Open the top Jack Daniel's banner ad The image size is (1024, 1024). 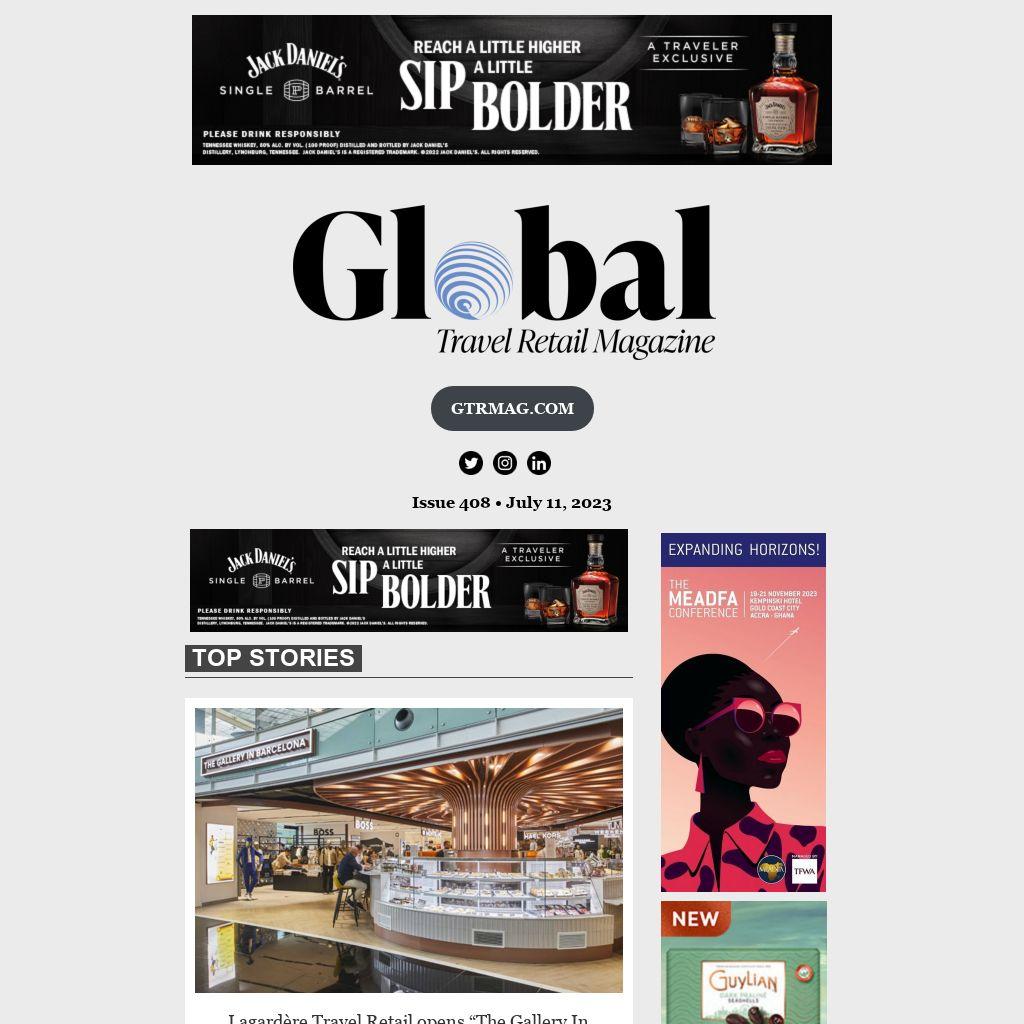511,90
